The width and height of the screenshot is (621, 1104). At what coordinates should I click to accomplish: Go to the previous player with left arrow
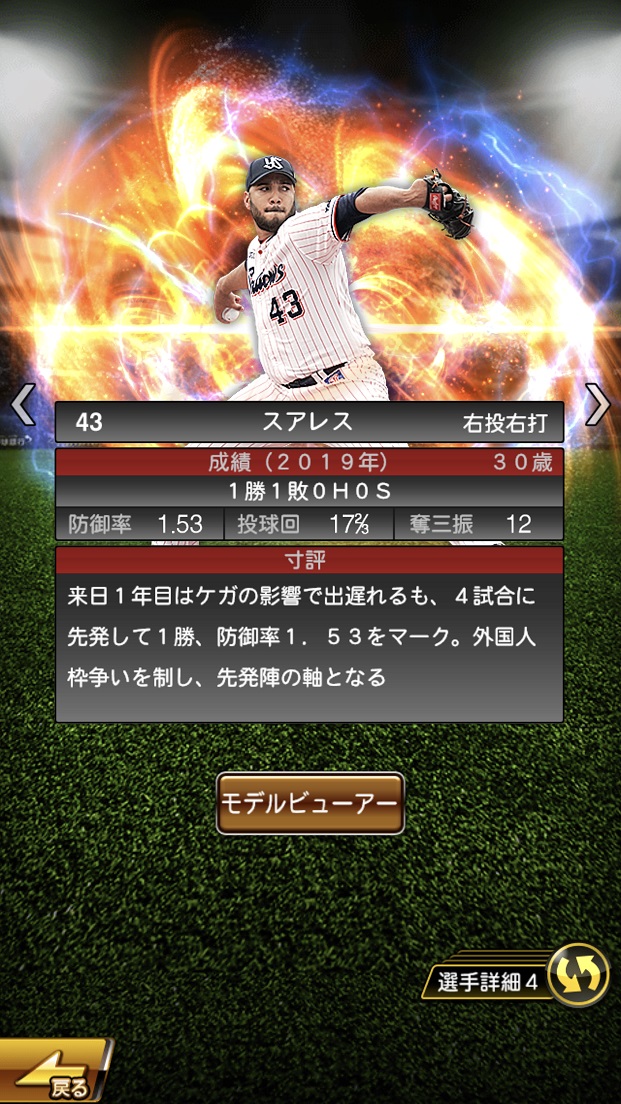22,404
